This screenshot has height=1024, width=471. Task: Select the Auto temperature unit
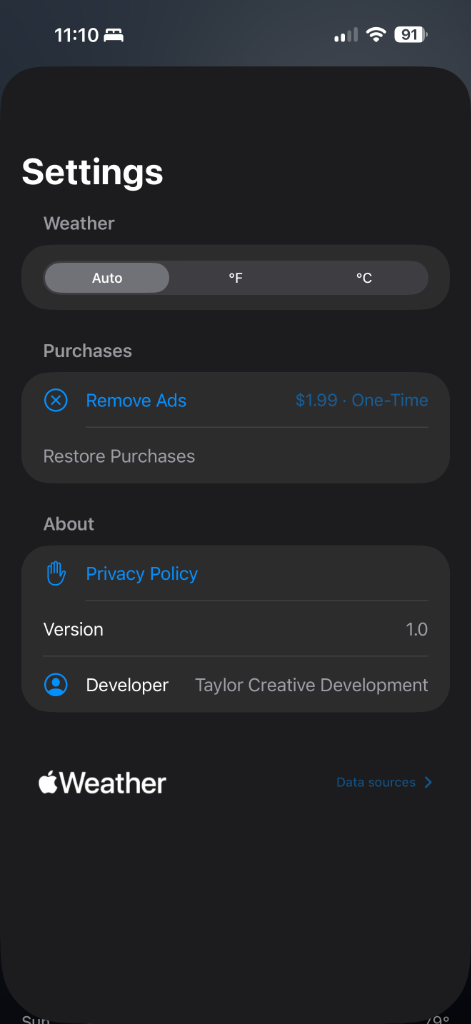coord(107,278)
